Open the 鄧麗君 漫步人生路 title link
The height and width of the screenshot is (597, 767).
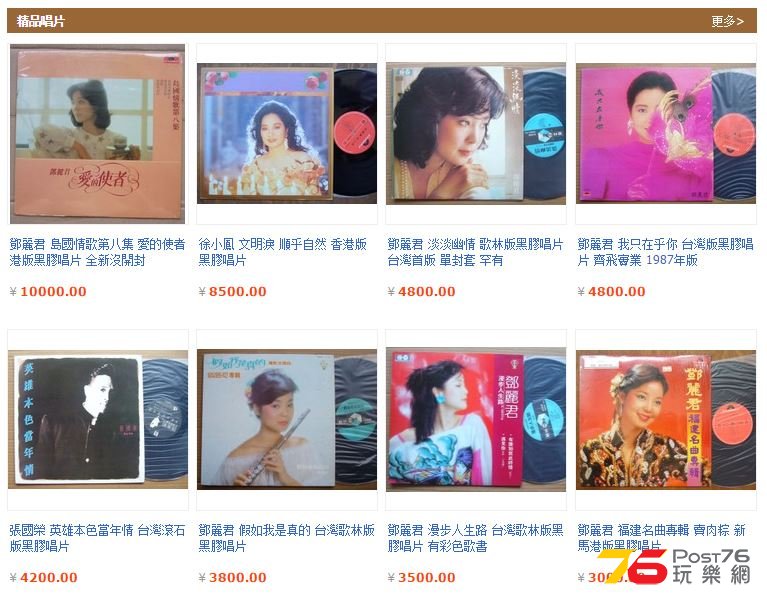[x=474, y=538]
